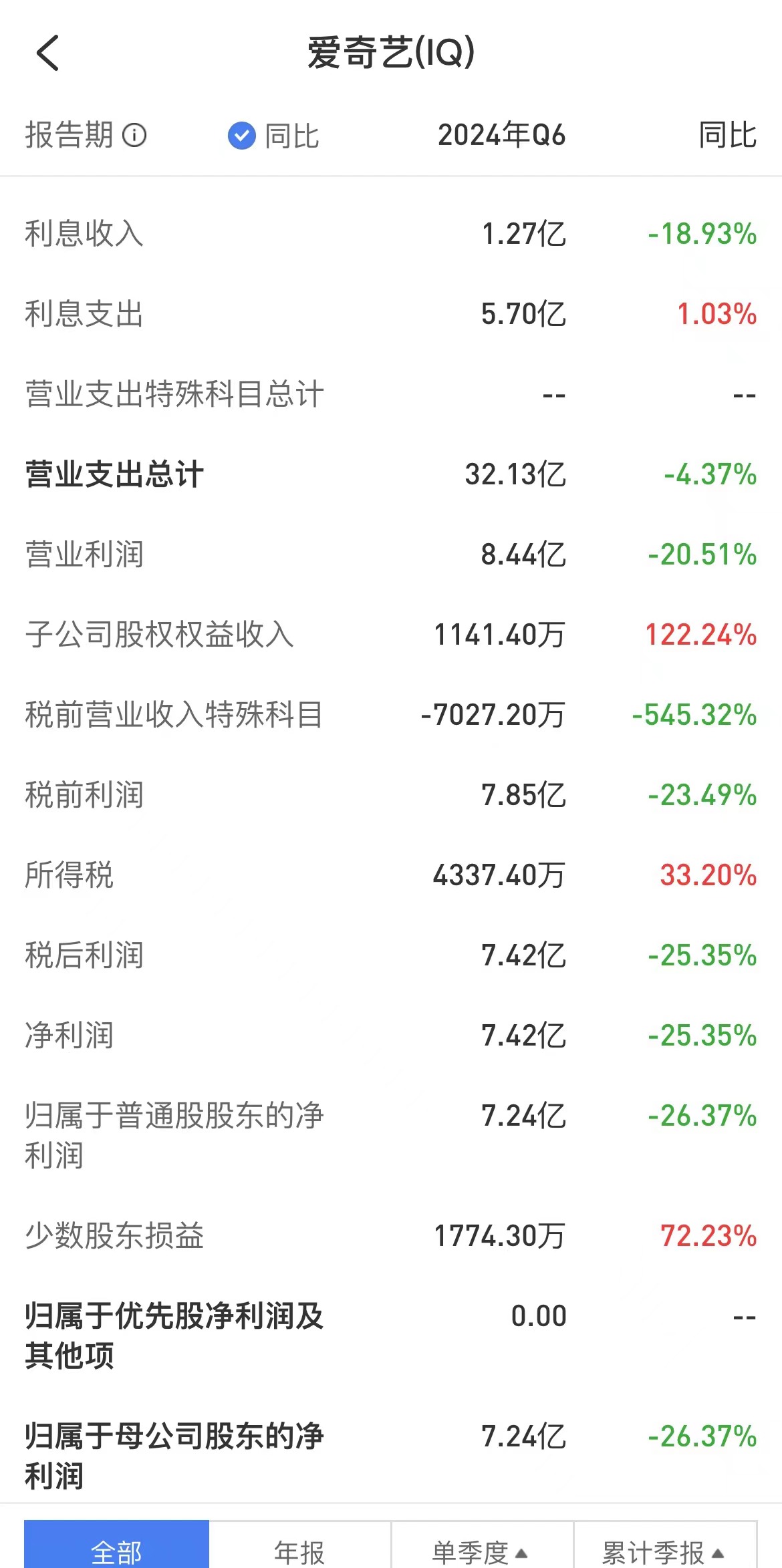This screenshot has height=1568, width=782.
Task: Go back from the 爱奇艺(IQ) page
Action: click(47, 53)
